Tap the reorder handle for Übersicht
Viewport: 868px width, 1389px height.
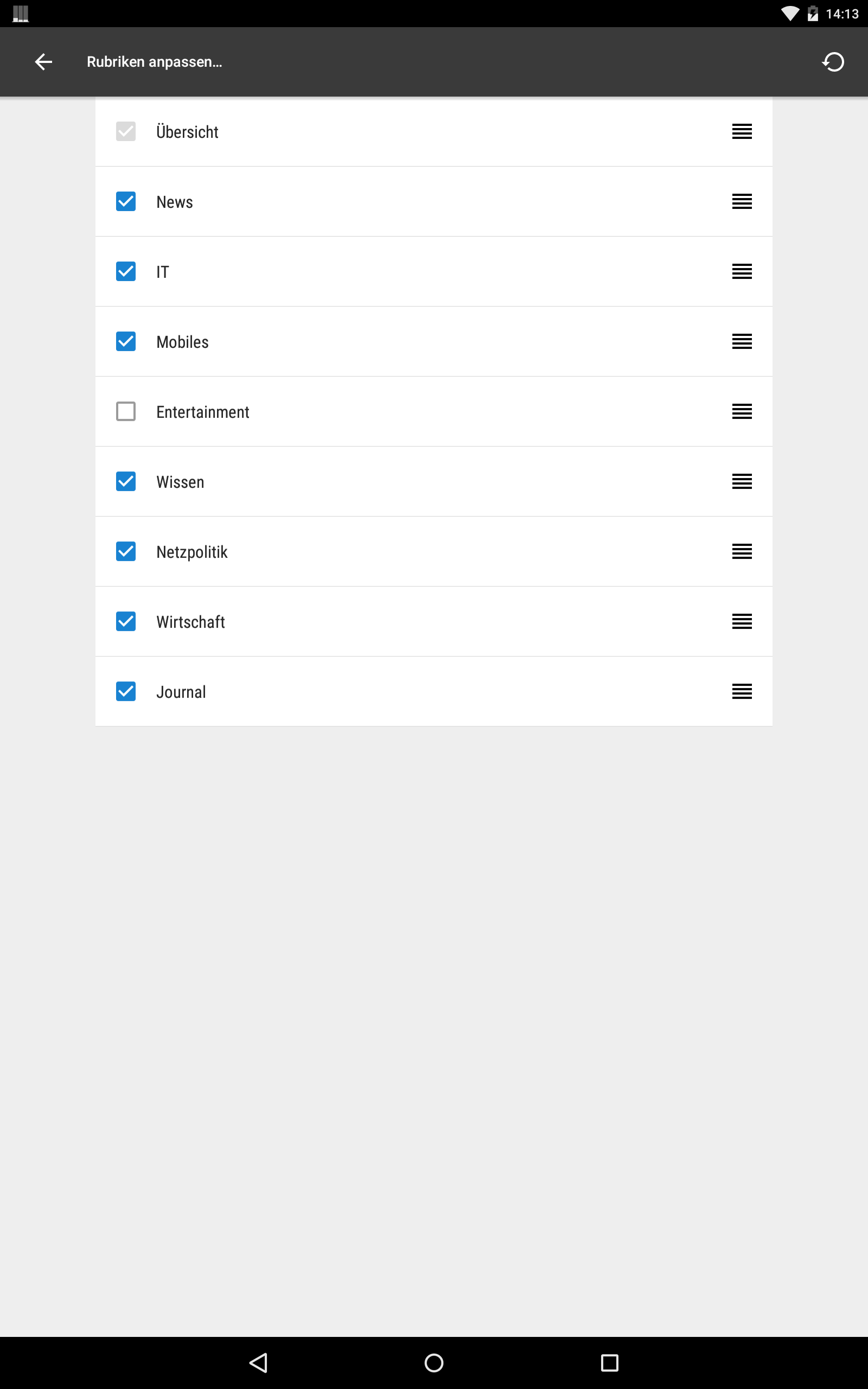click(742, 131)
